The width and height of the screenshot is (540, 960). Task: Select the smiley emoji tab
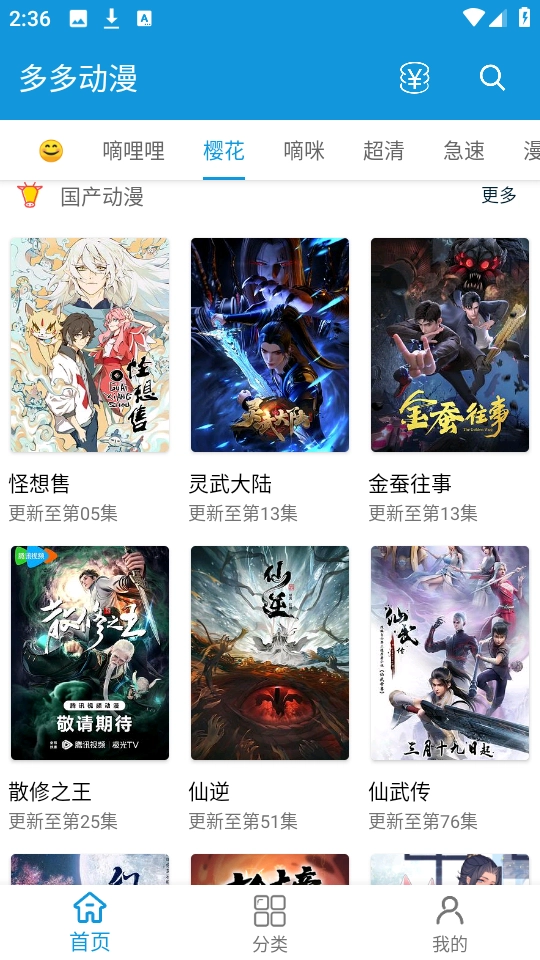pos(51,151)
